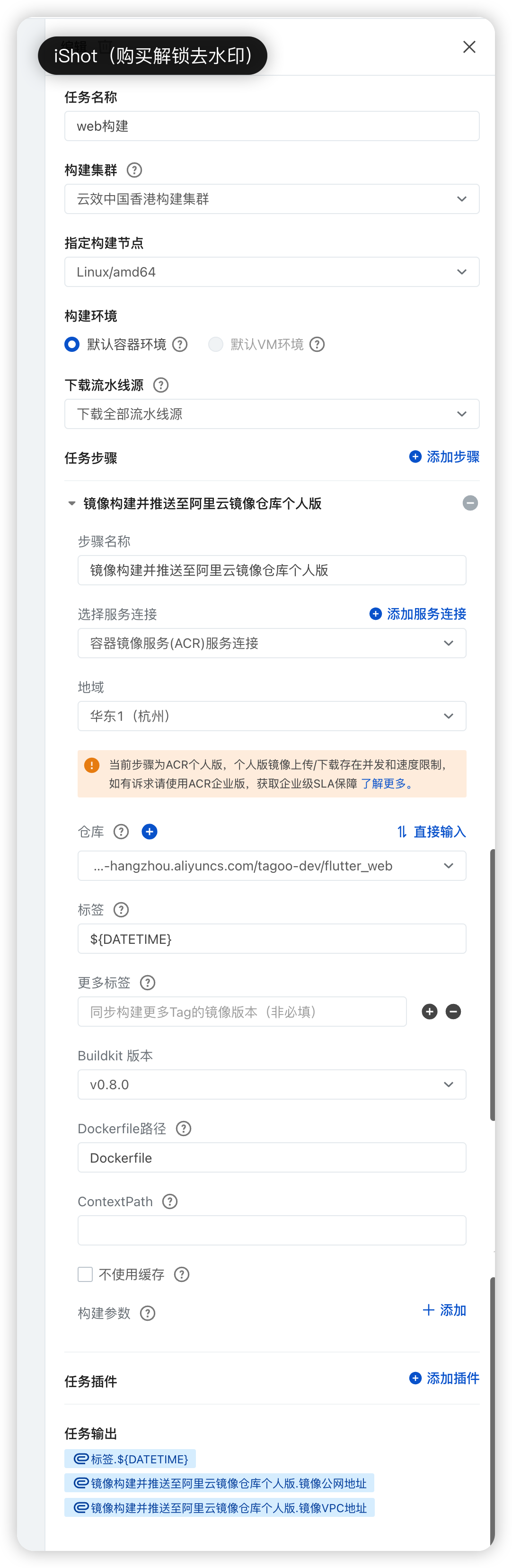Tap 添加插件 to add plugin
The image size is (512, 1568).
coord(444,1378)
